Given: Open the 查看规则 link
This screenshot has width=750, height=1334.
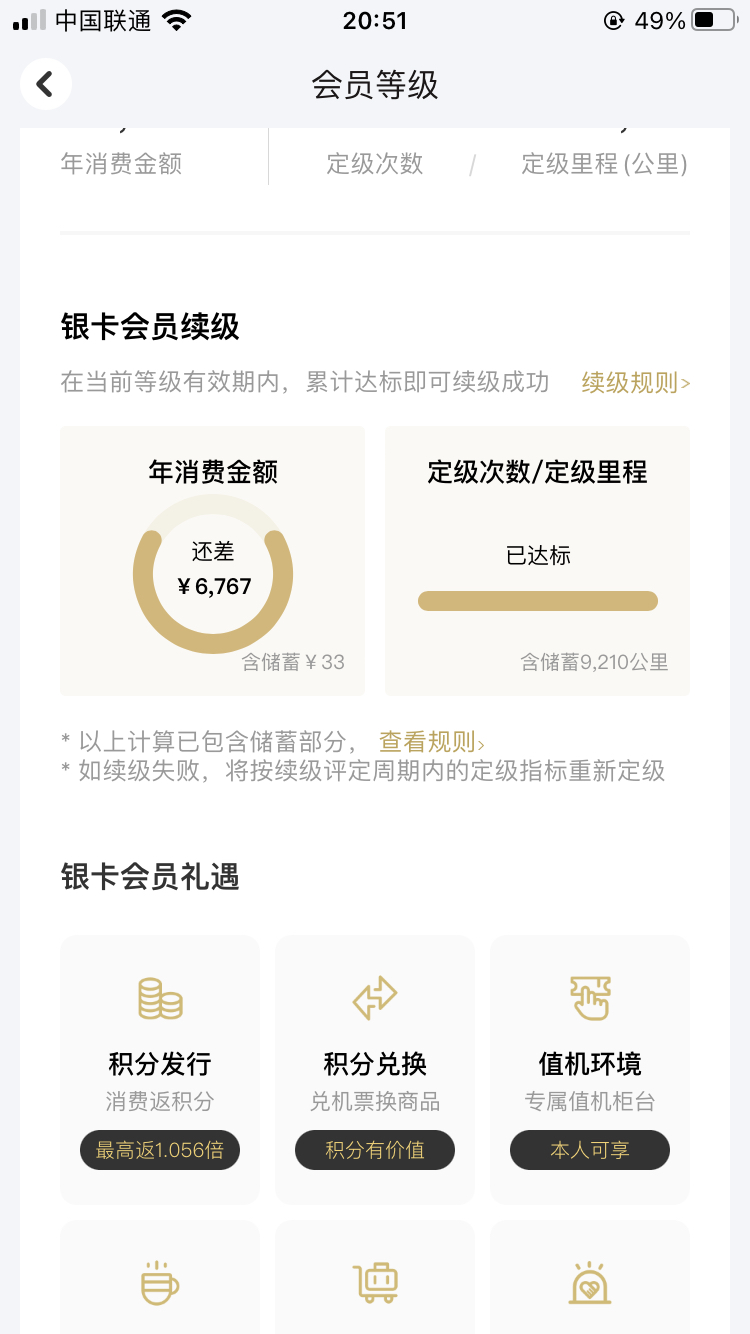Looking at the screenshot, I should point(431,741).
